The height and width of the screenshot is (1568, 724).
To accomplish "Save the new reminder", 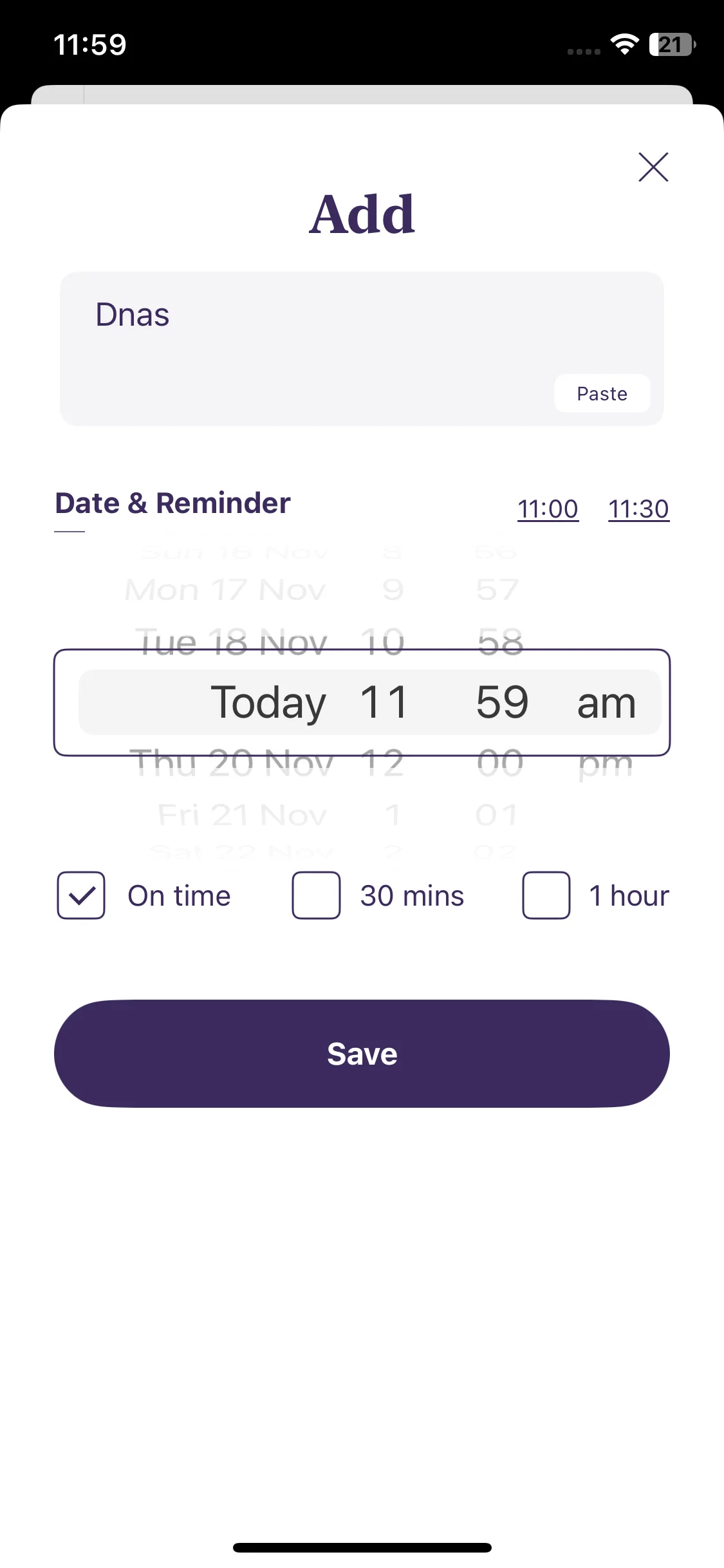I will 362,1054.
